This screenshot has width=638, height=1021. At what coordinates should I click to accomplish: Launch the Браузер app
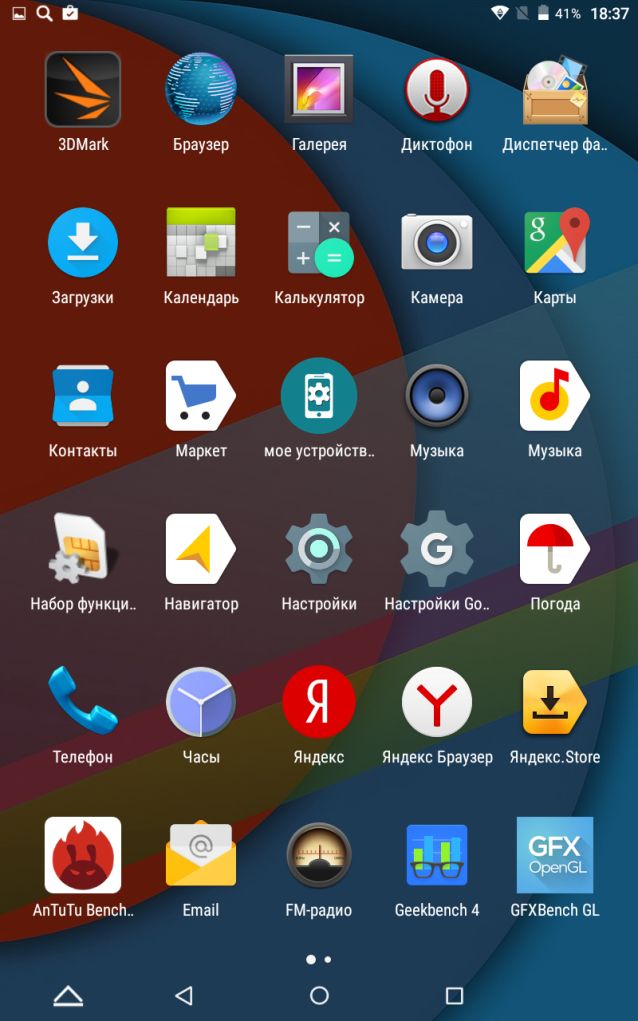coord(201,90)
